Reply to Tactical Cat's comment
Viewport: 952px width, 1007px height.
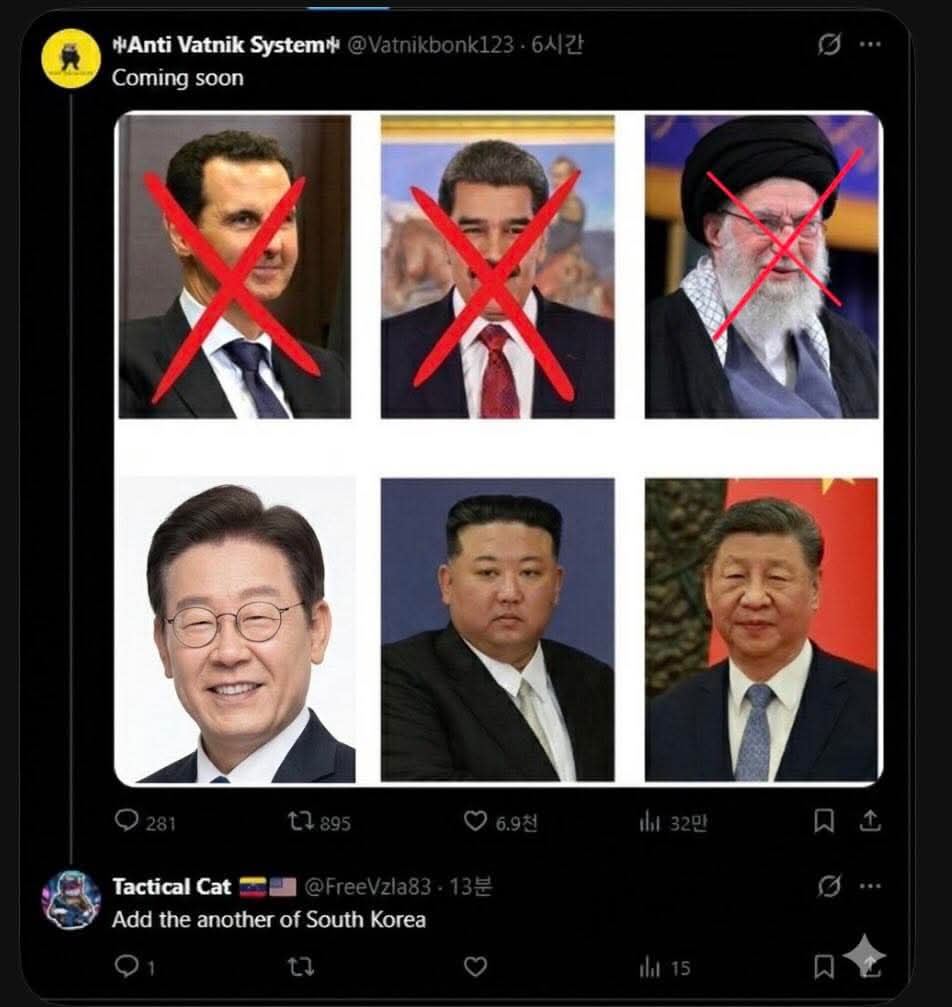click(x=127, y=967)
